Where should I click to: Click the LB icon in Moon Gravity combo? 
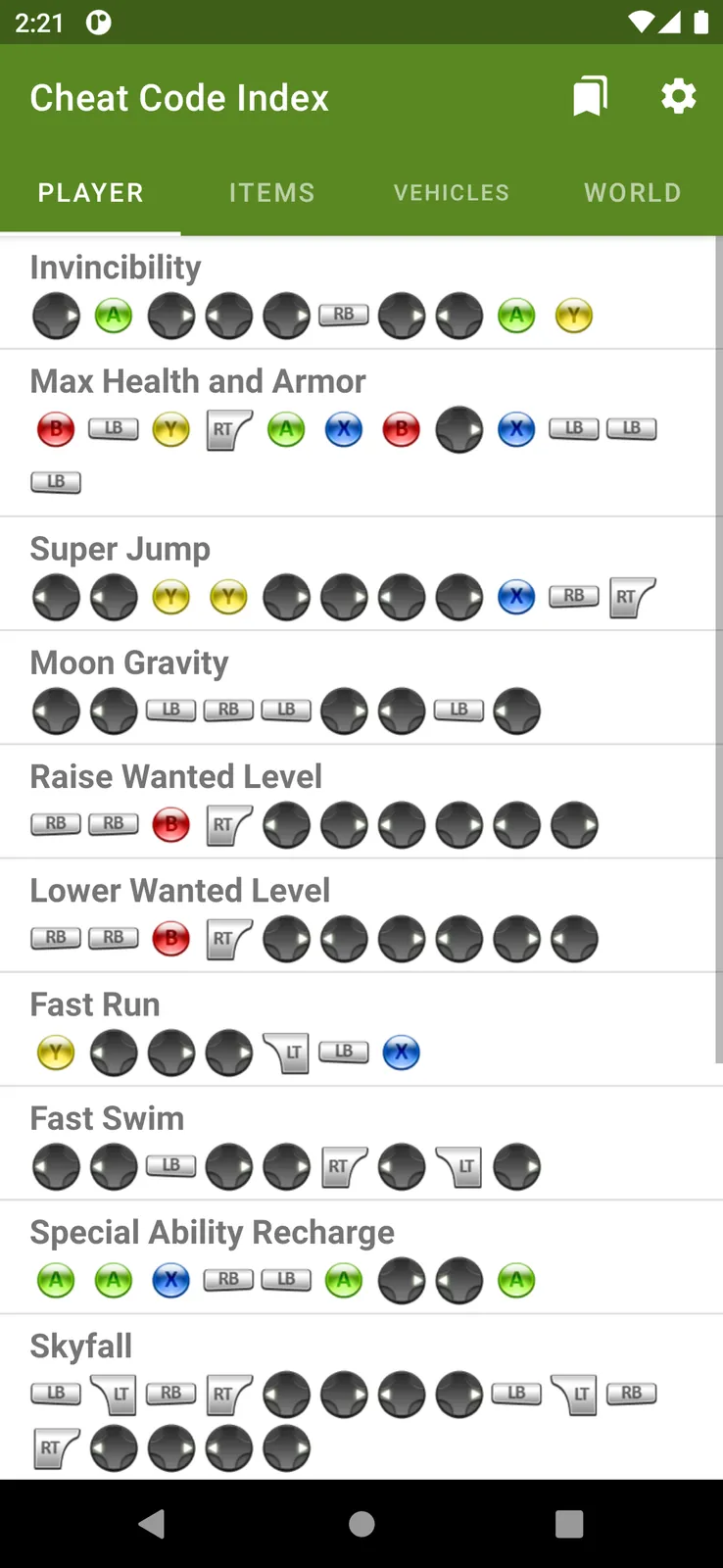170,710
